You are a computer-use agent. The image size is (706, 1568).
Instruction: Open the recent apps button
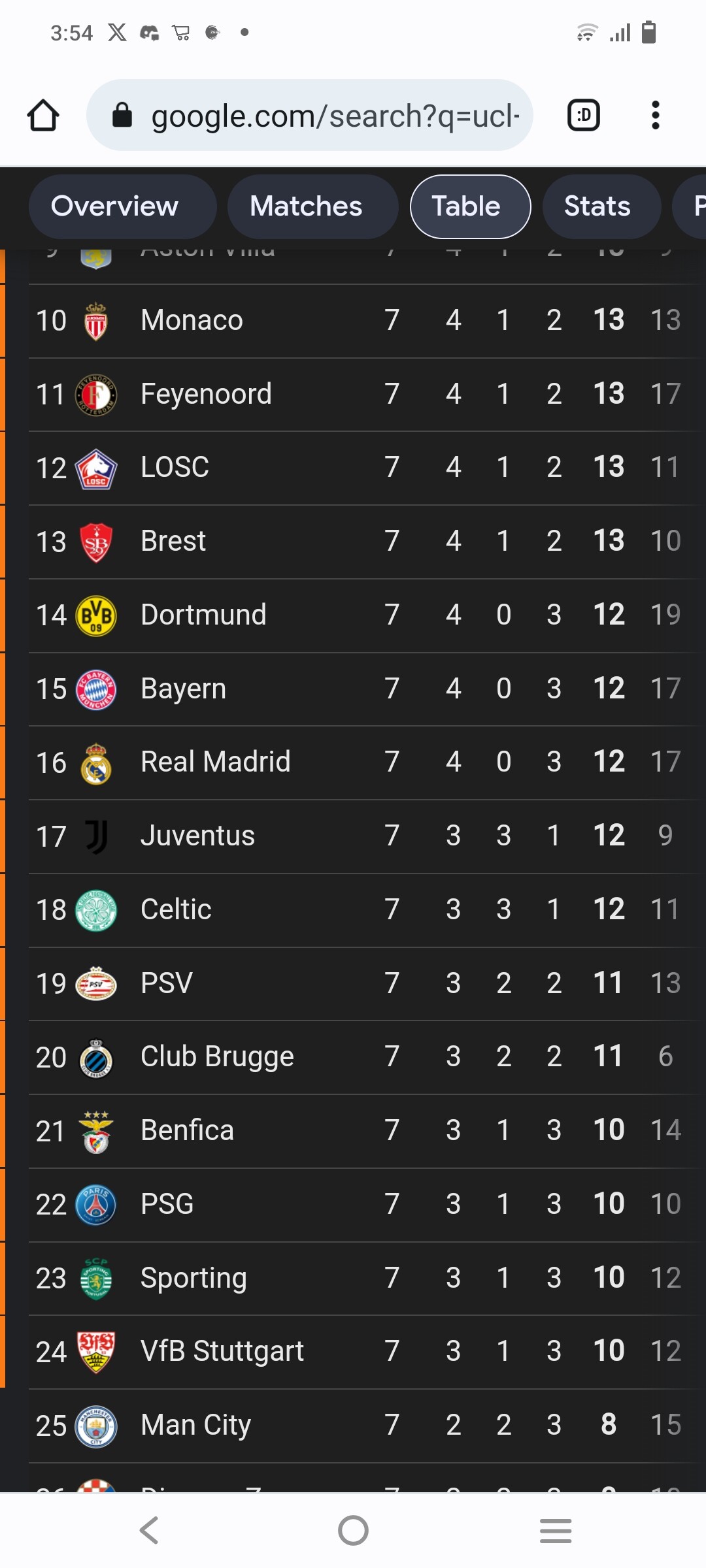coord(556,1530)
